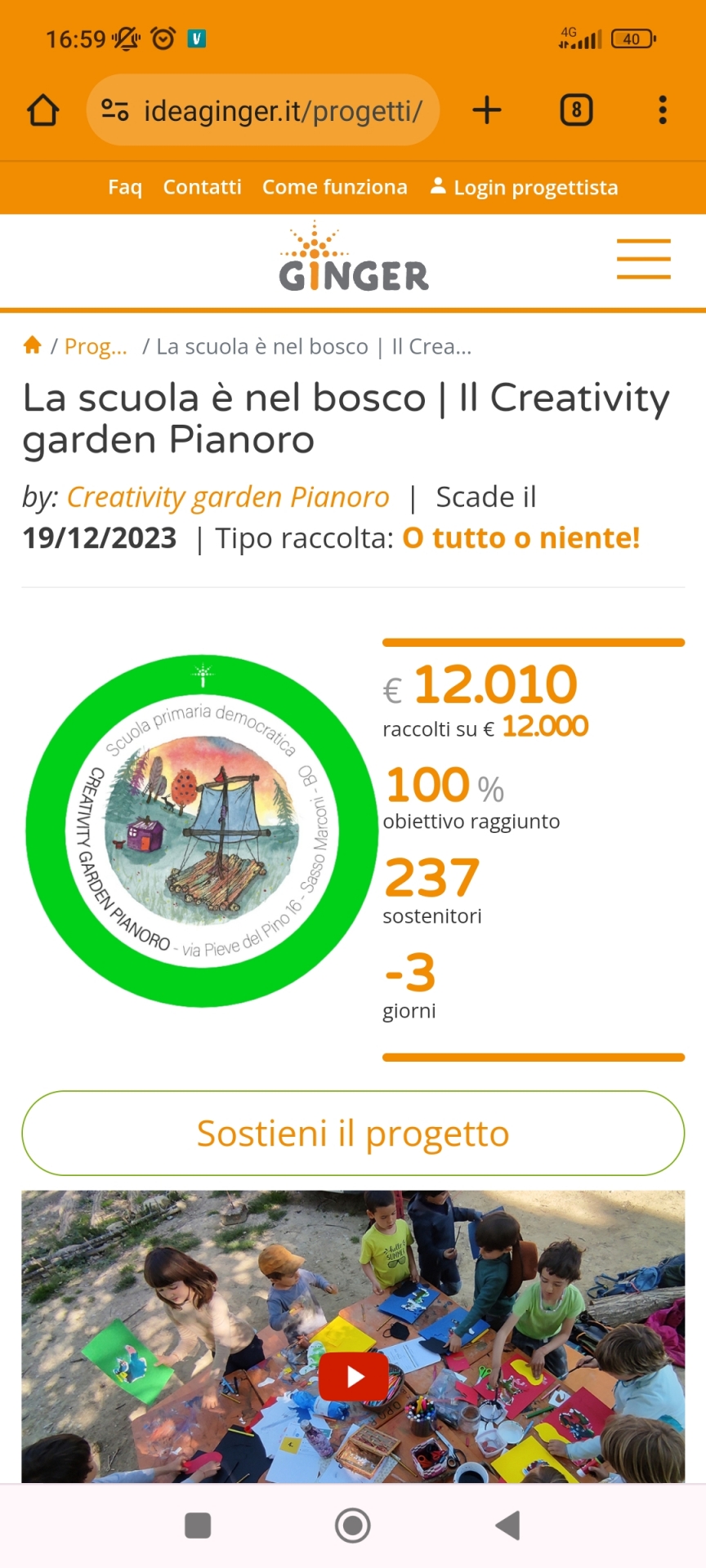This screenshot has height=1568, width=706.
Task: Open the recent apps view
Action: pyautogui.click(x=198, y=1525)
